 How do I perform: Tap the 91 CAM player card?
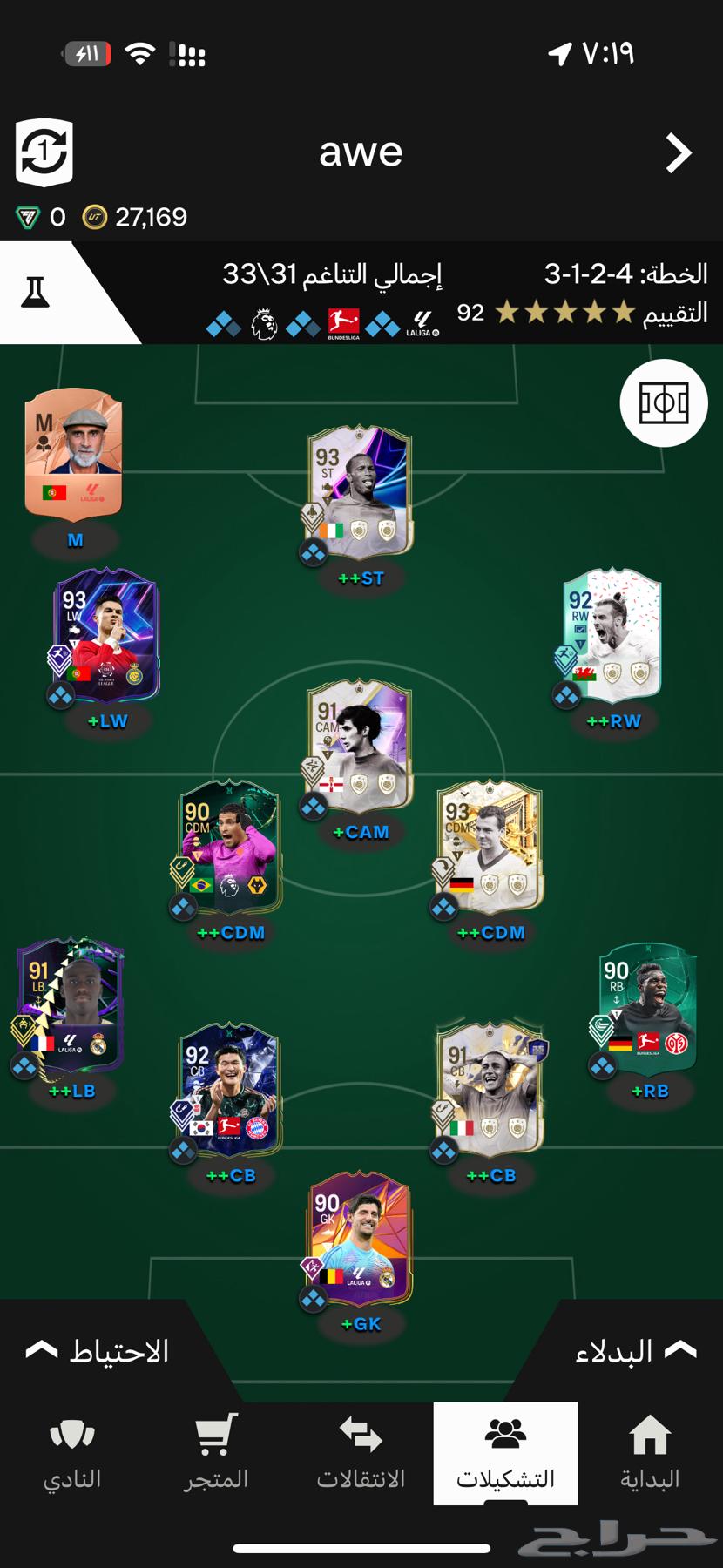(x=360, y=747)
